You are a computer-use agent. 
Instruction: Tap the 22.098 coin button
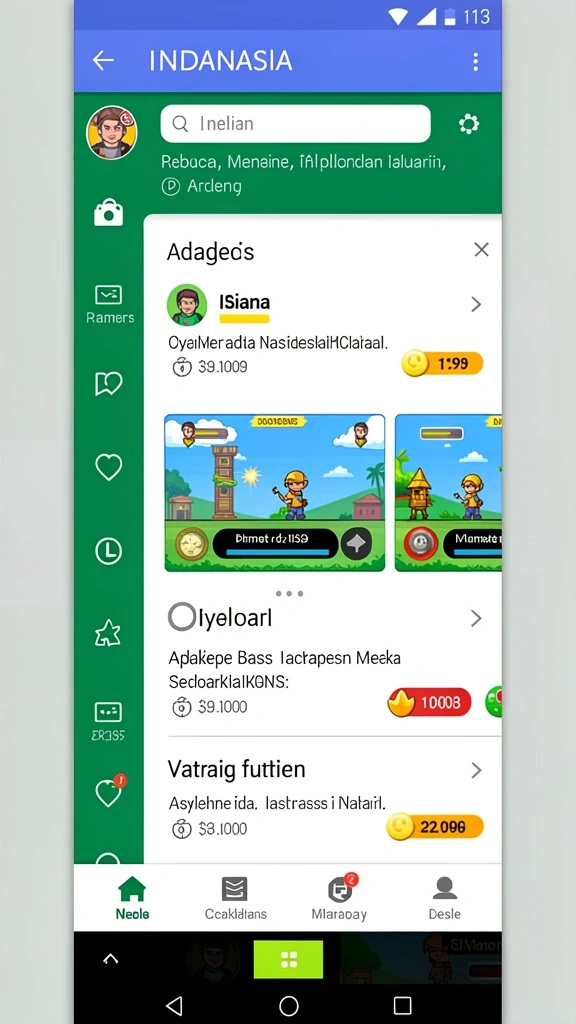tap(435, 827)
